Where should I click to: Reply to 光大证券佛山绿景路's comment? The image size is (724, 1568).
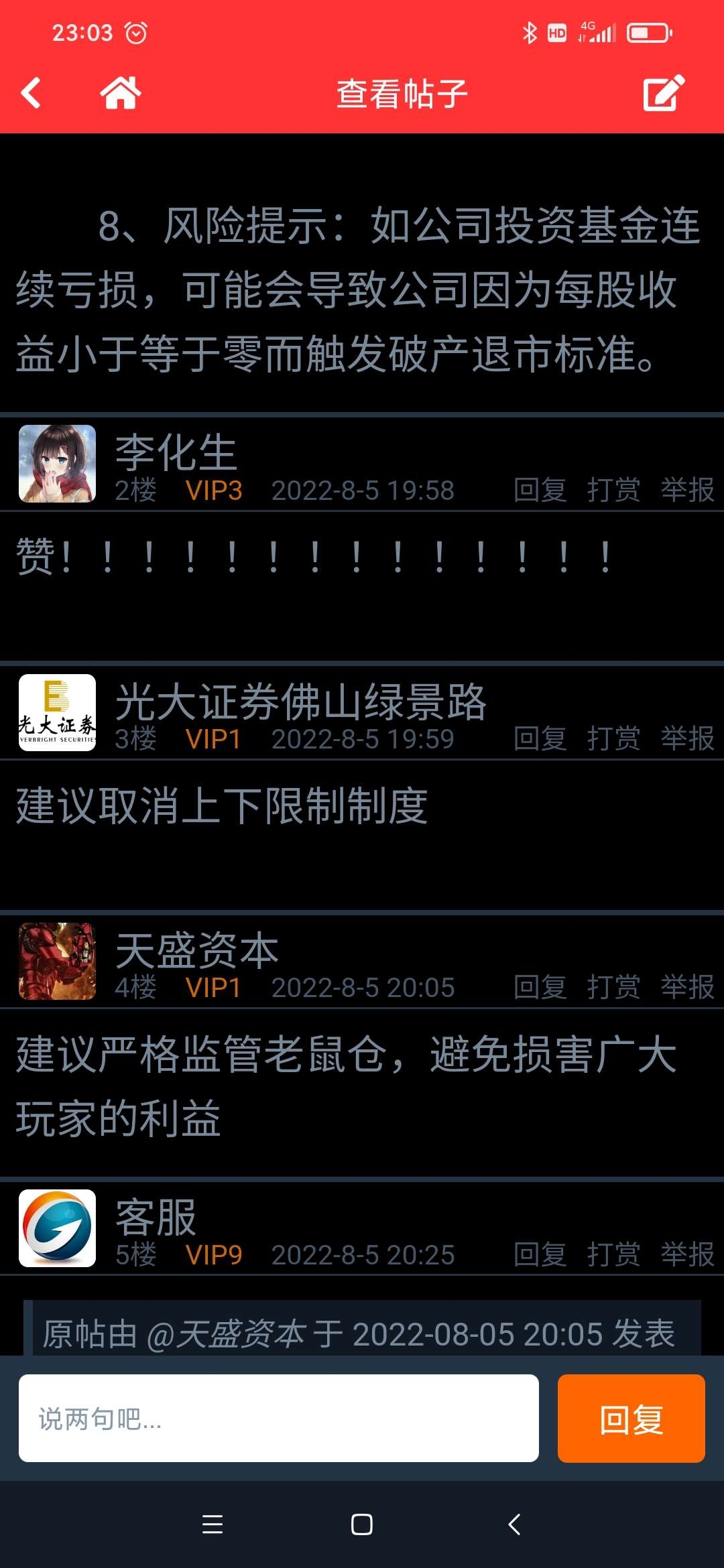click(540, 738)
